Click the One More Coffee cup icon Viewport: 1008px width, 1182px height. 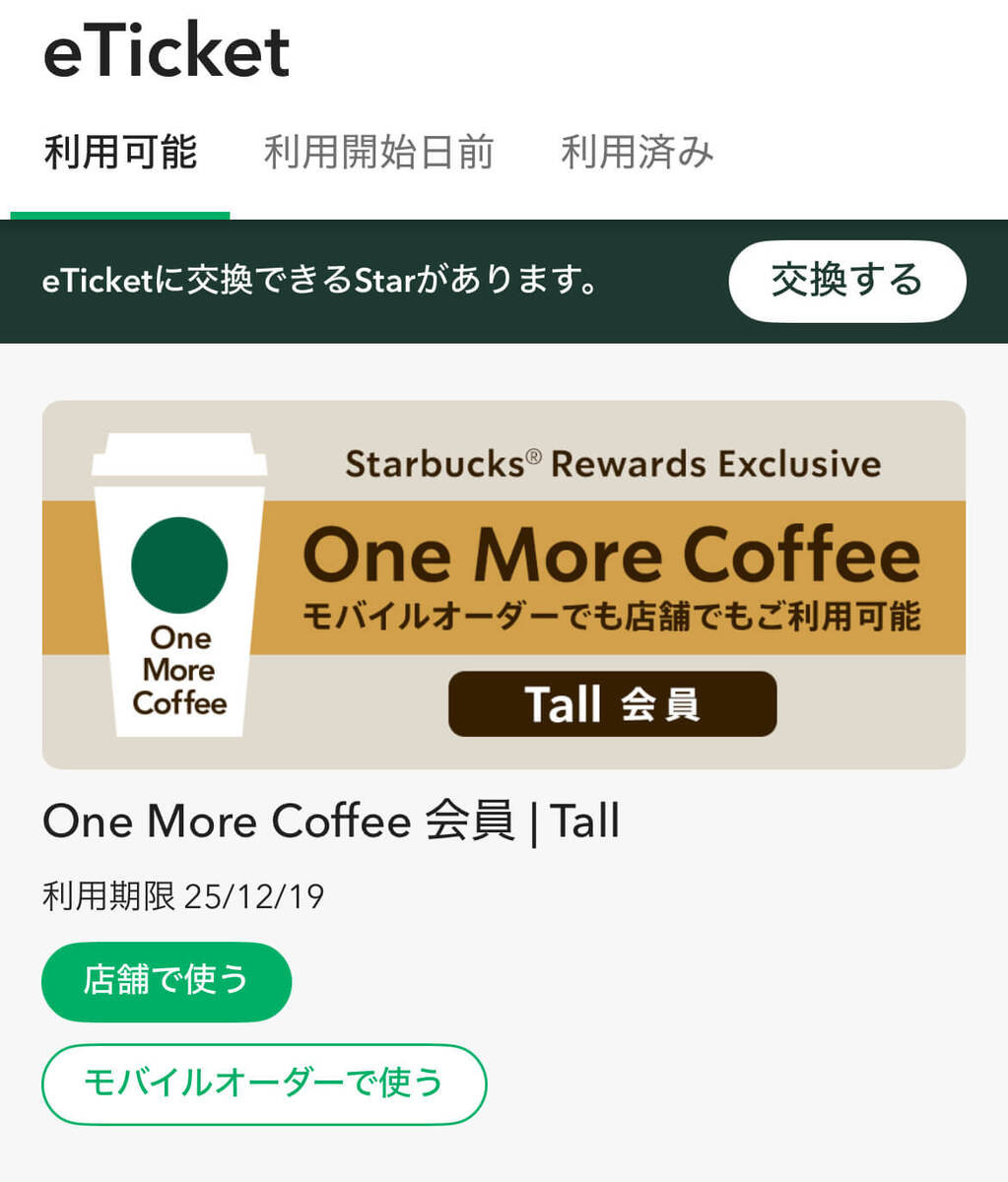[x=177, y=586]
